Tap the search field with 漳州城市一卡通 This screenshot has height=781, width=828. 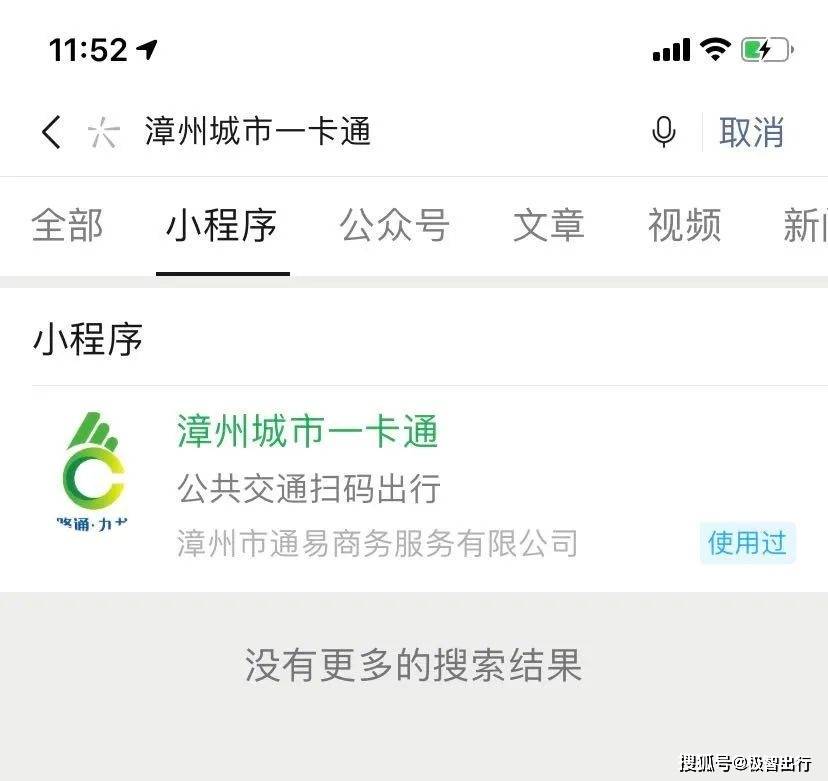tap(300, 132)
